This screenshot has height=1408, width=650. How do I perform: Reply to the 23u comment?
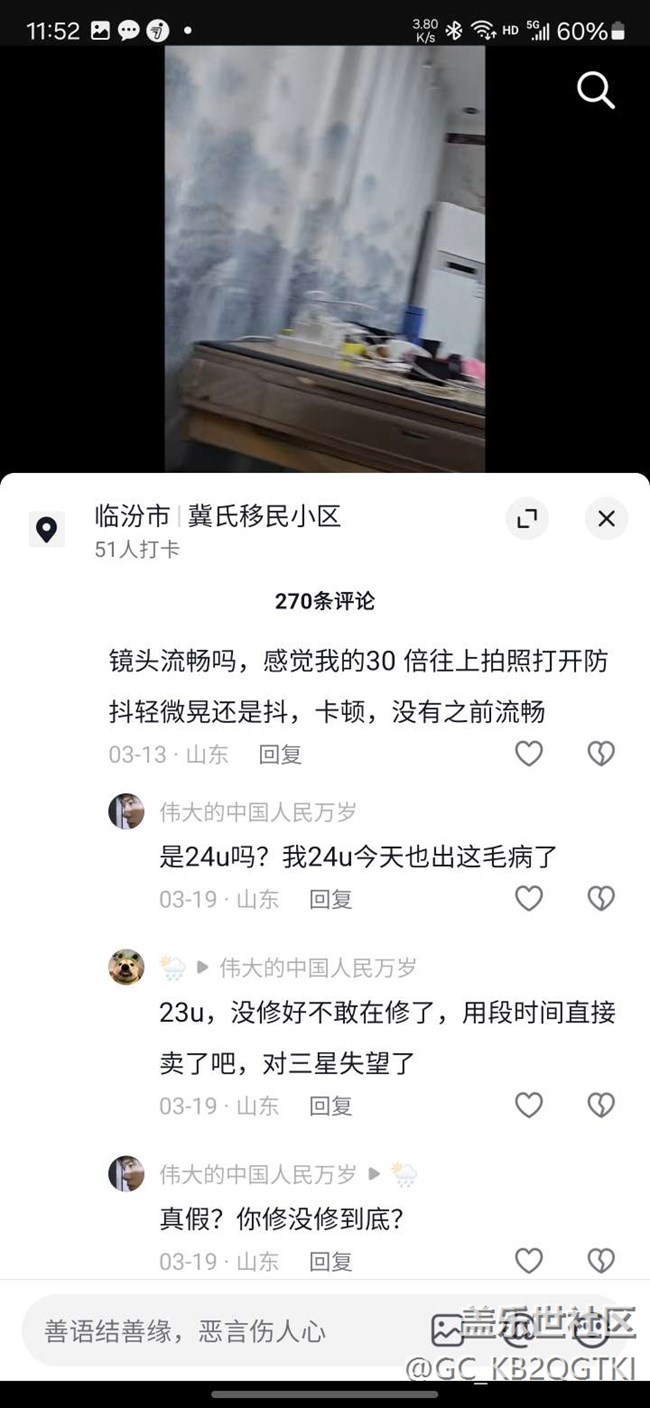coord(330,1106)
